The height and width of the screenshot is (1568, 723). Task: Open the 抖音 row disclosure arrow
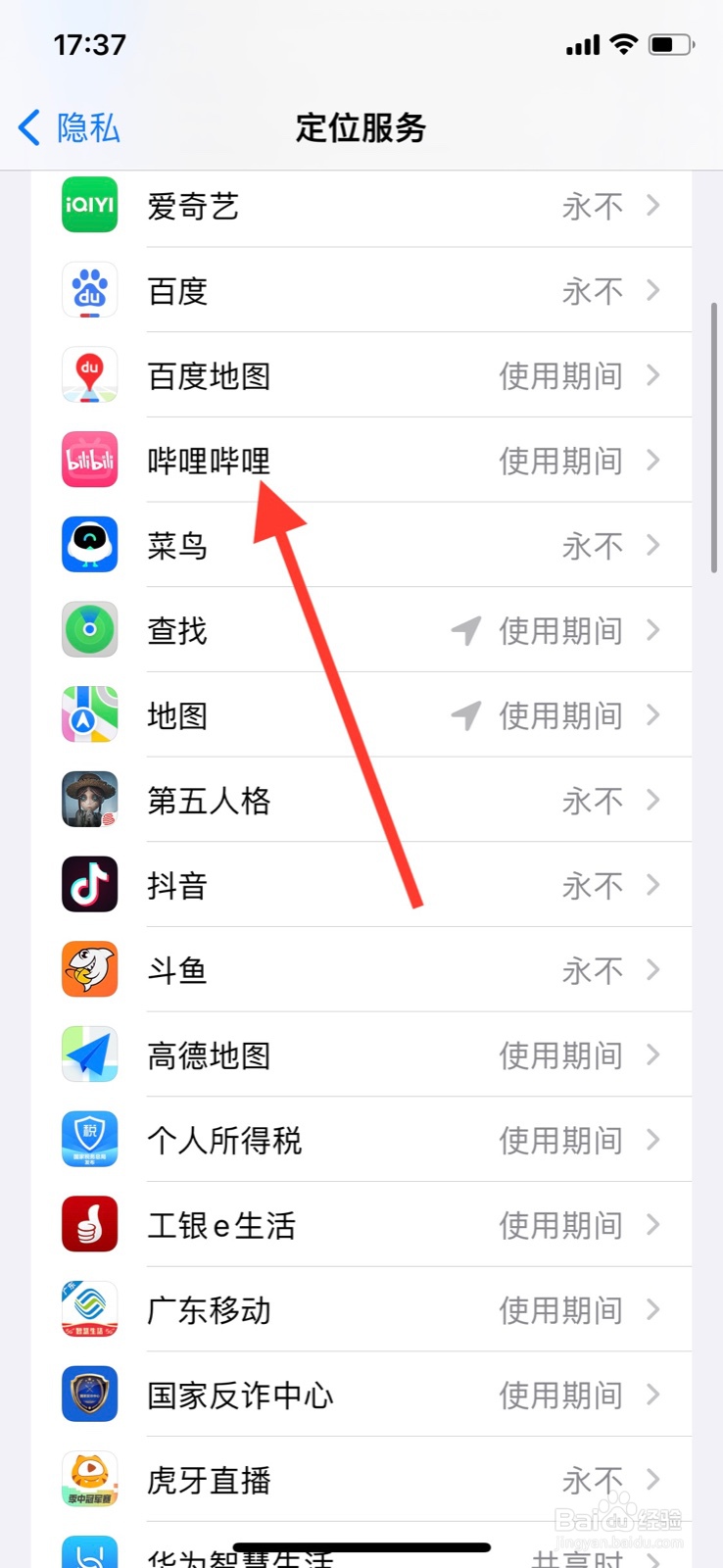652,884
